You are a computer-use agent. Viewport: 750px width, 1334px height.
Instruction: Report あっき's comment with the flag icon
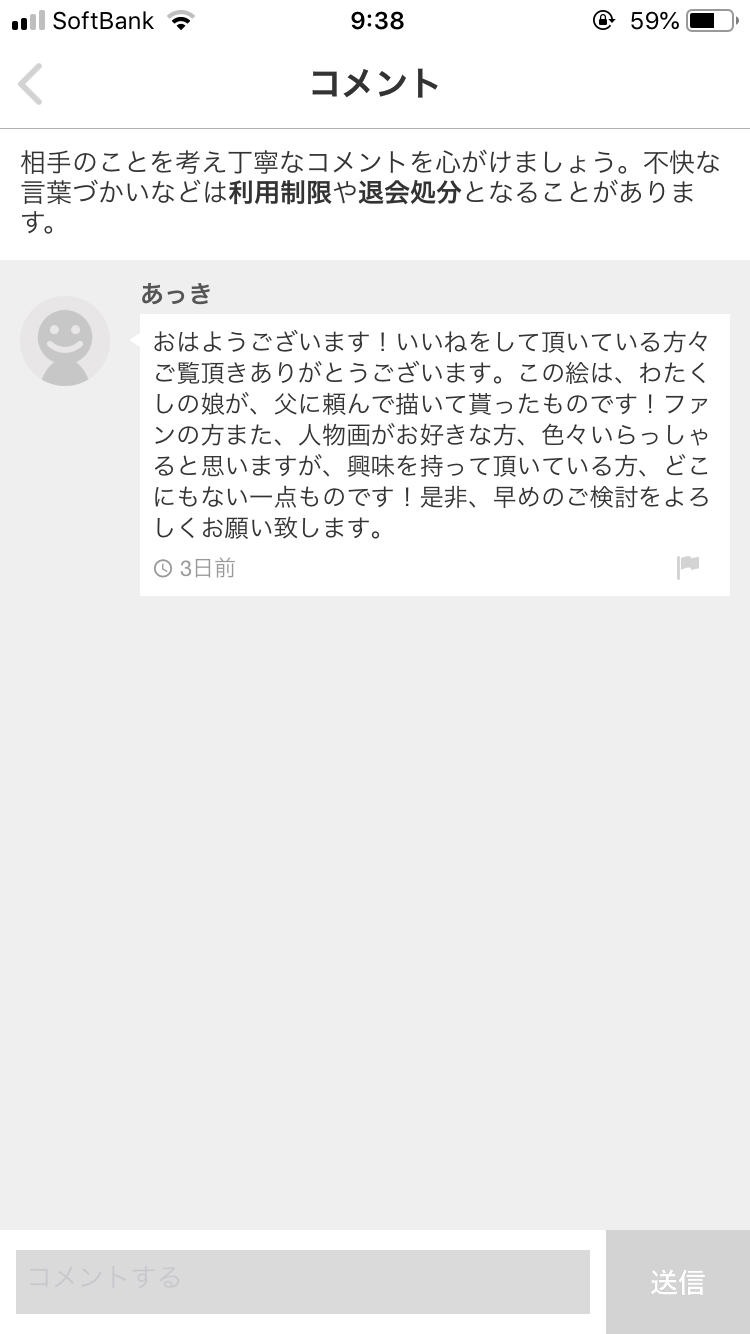pyautogui.click(x=688, y=567)
